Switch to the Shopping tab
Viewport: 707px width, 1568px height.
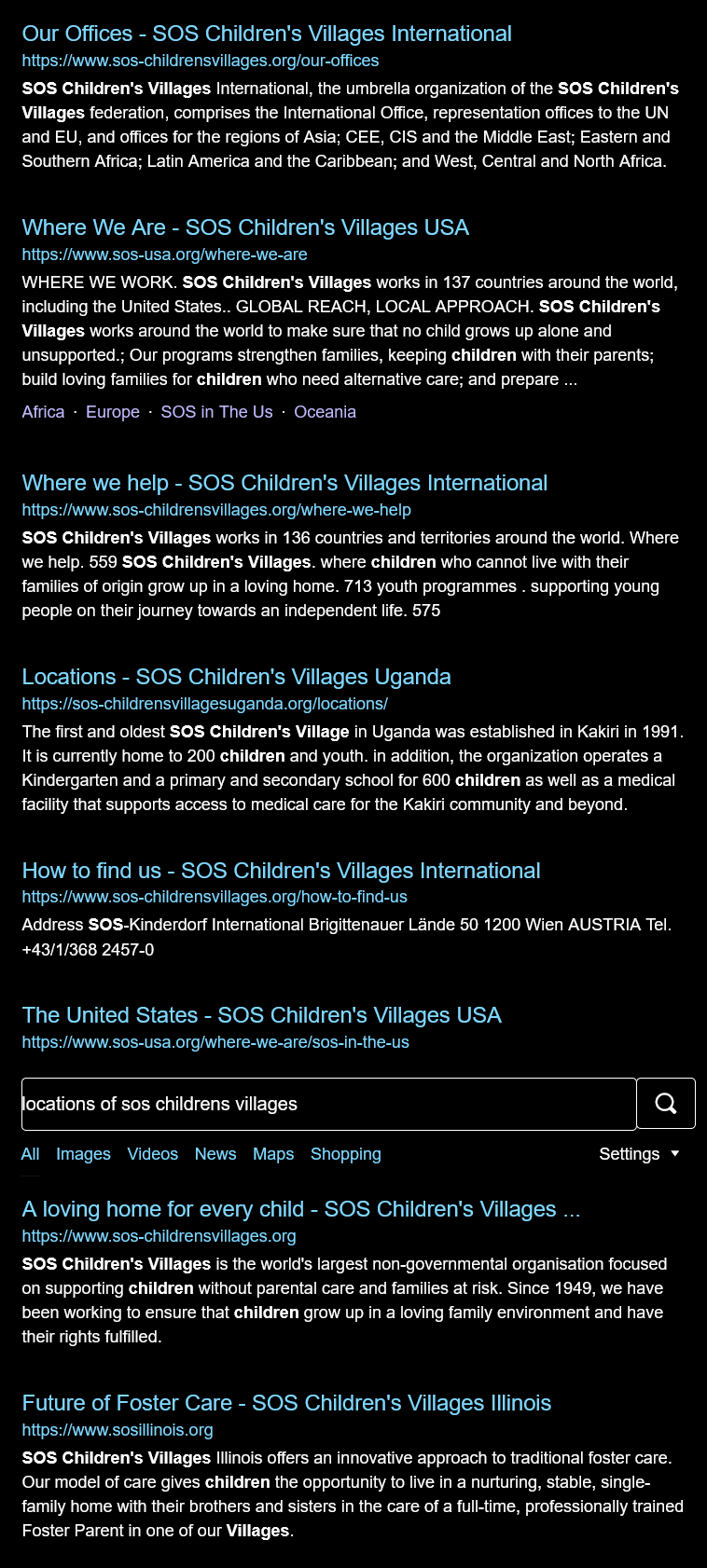click(346, 1154)
